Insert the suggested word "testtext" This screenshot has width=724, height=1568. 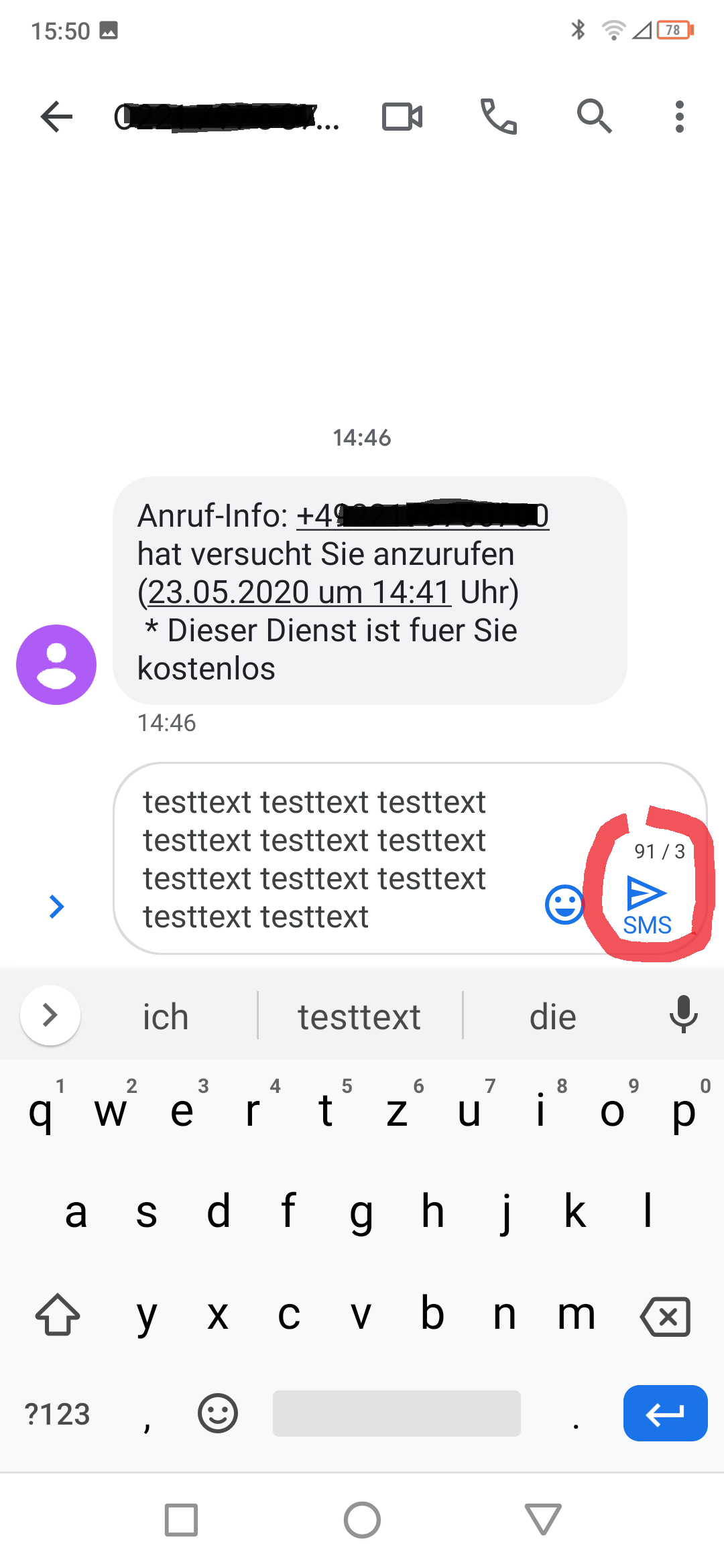[x=359, y=1017]
